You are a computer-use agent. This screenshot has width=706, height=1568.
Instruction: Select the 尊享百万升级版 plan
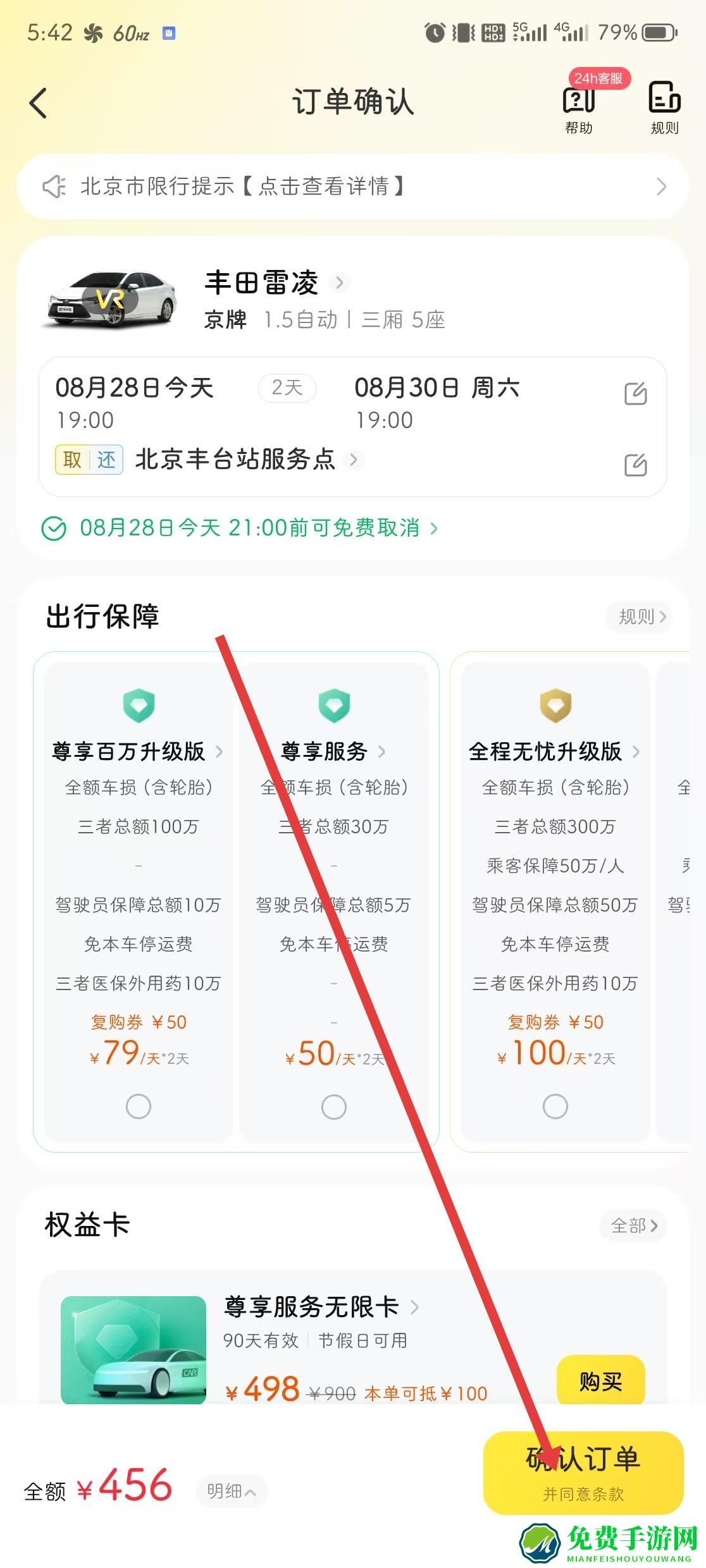click(x=139, y=1106)
